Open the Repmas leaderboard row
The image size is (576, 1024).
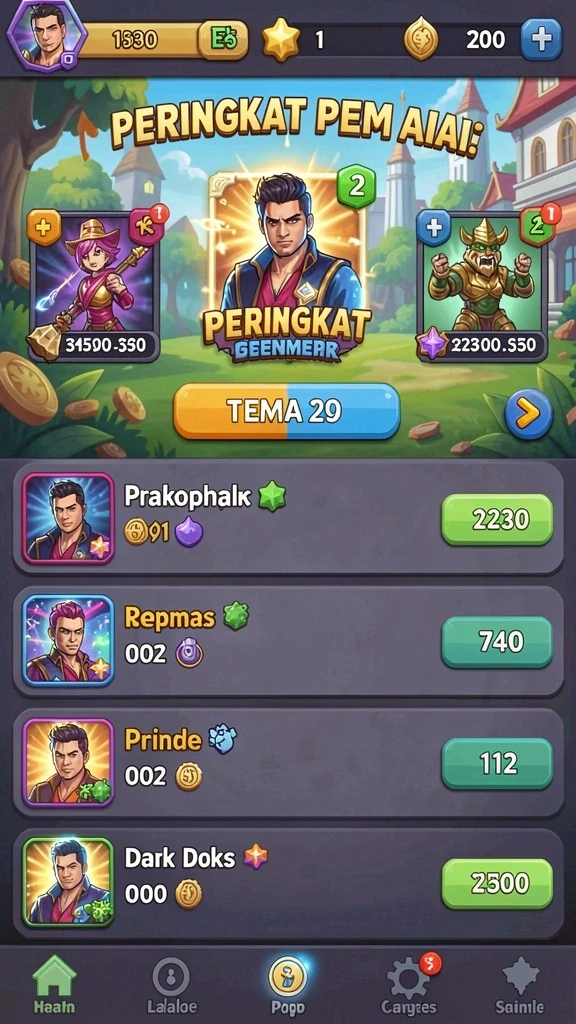tap(288, 641)
